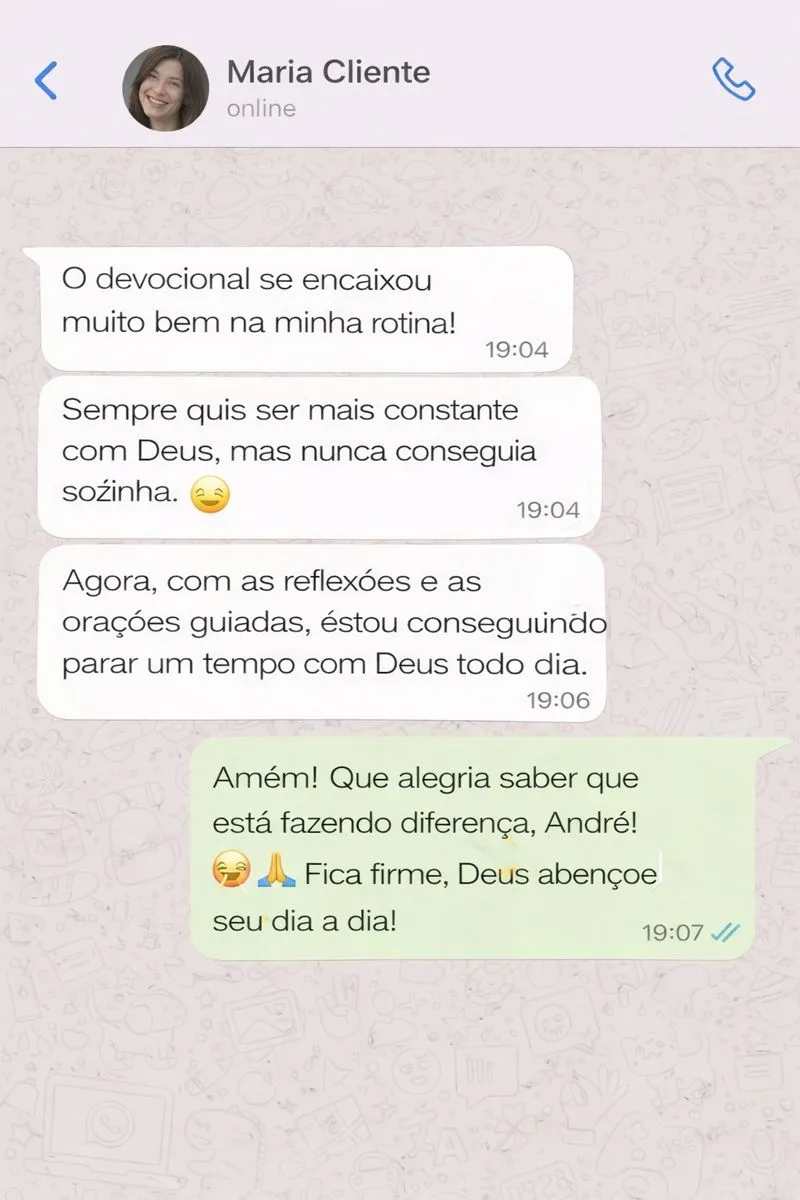Tap the online status text
The width and height of the screenshot is (800, 1200).
[260, 108]
